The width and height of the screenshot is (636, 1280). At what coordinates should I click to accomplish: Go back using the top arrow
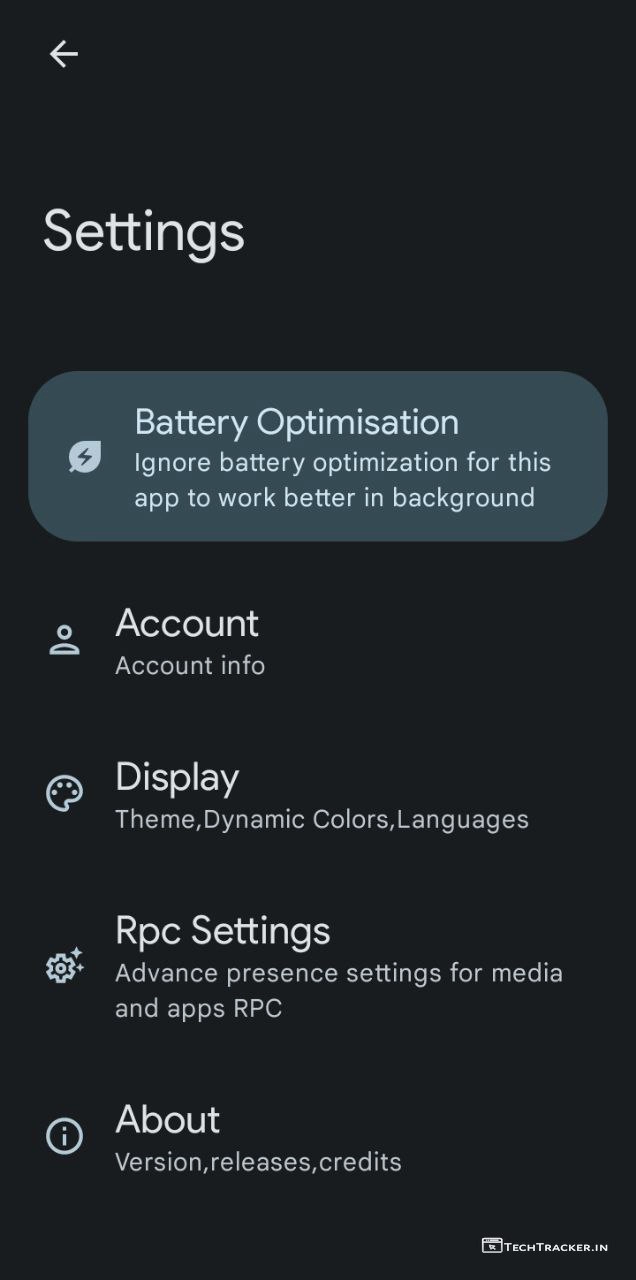click(64, 54)
